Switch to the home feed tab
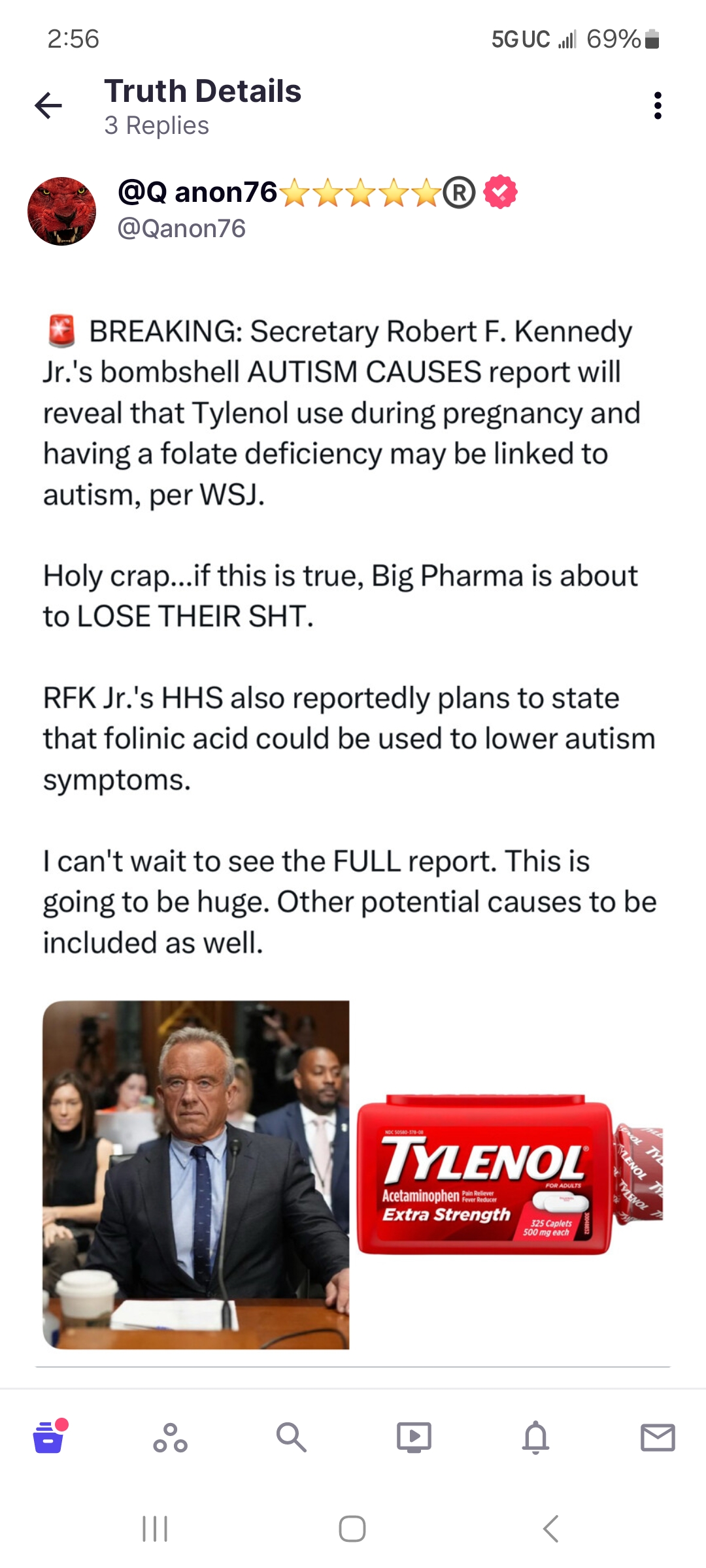The width and height of the screenshot is (706, 1568). click(x=49, y=1437)
